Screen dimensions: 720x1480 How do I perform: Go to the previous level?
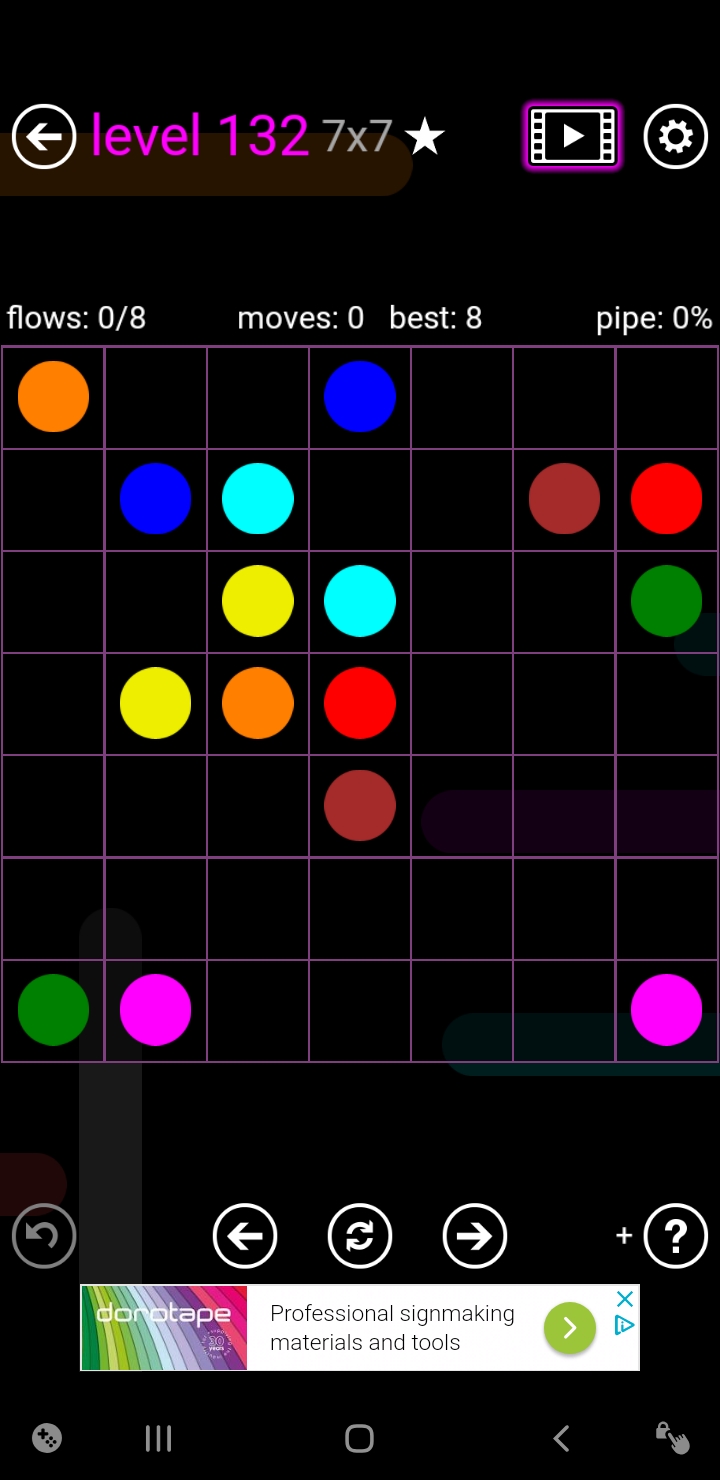pos(245,1236)
